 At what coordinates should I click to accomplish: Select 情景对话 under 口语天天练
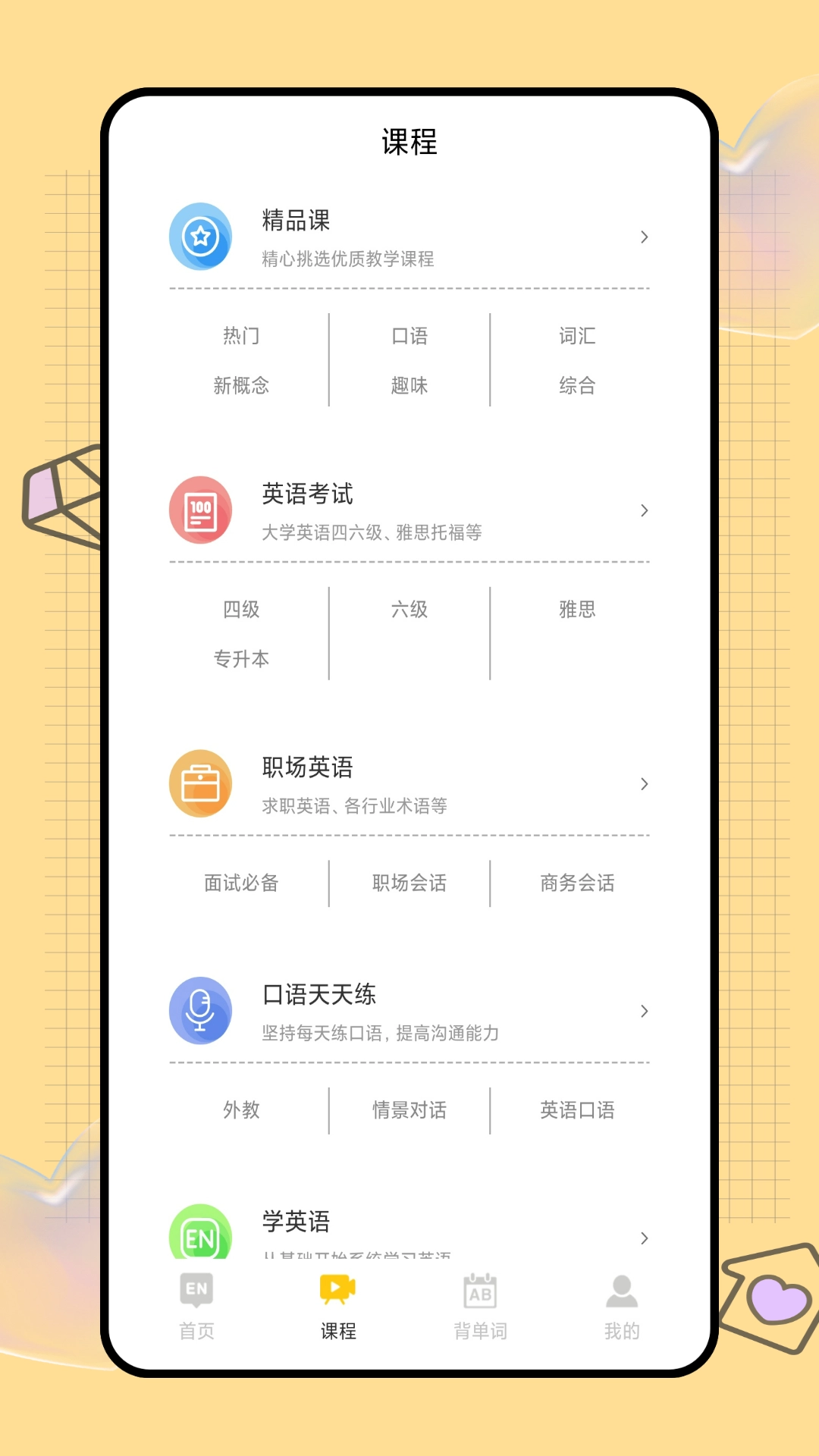coord(409,1109)
